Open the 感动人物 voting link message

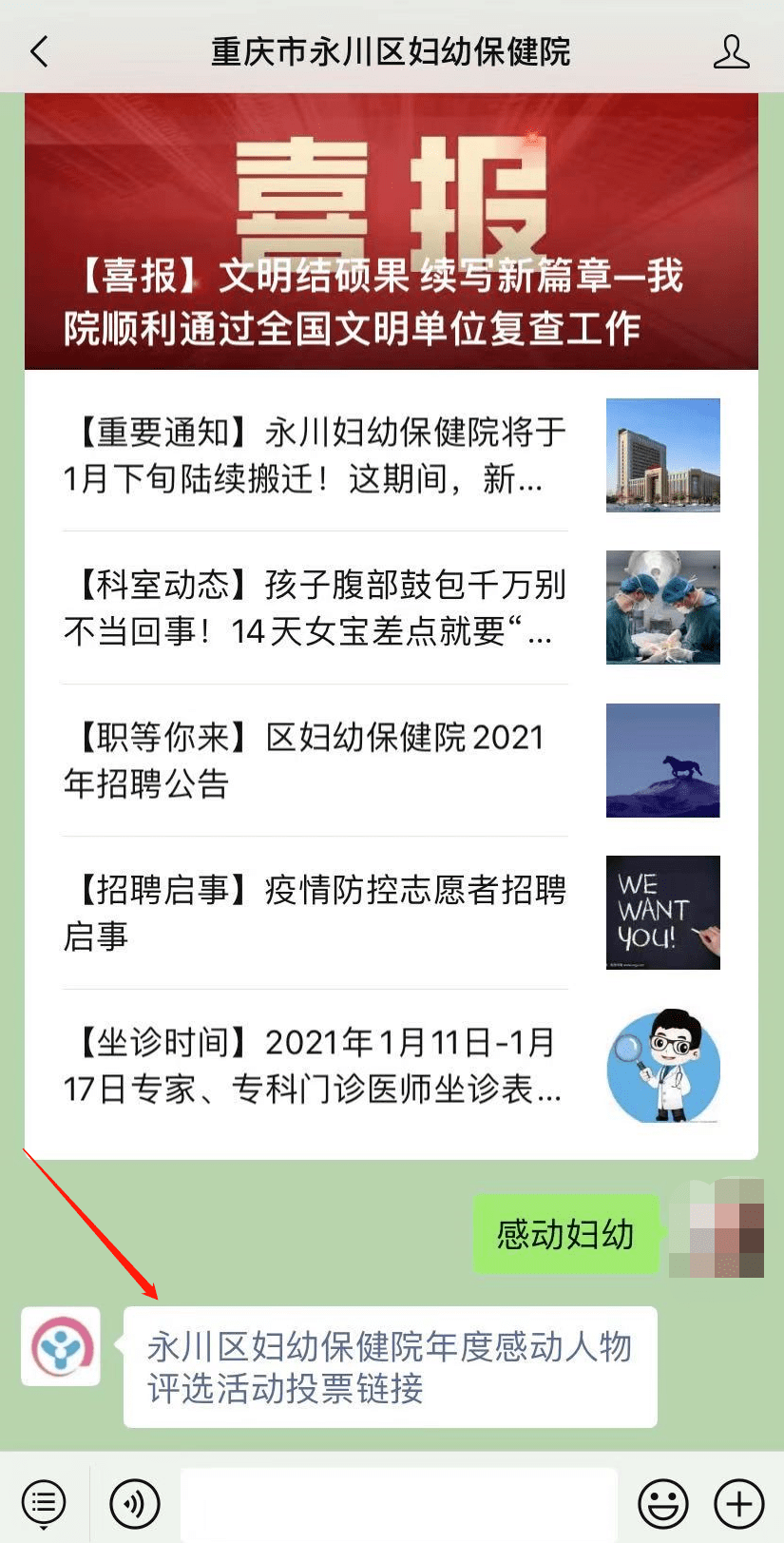pos(390,1367)
